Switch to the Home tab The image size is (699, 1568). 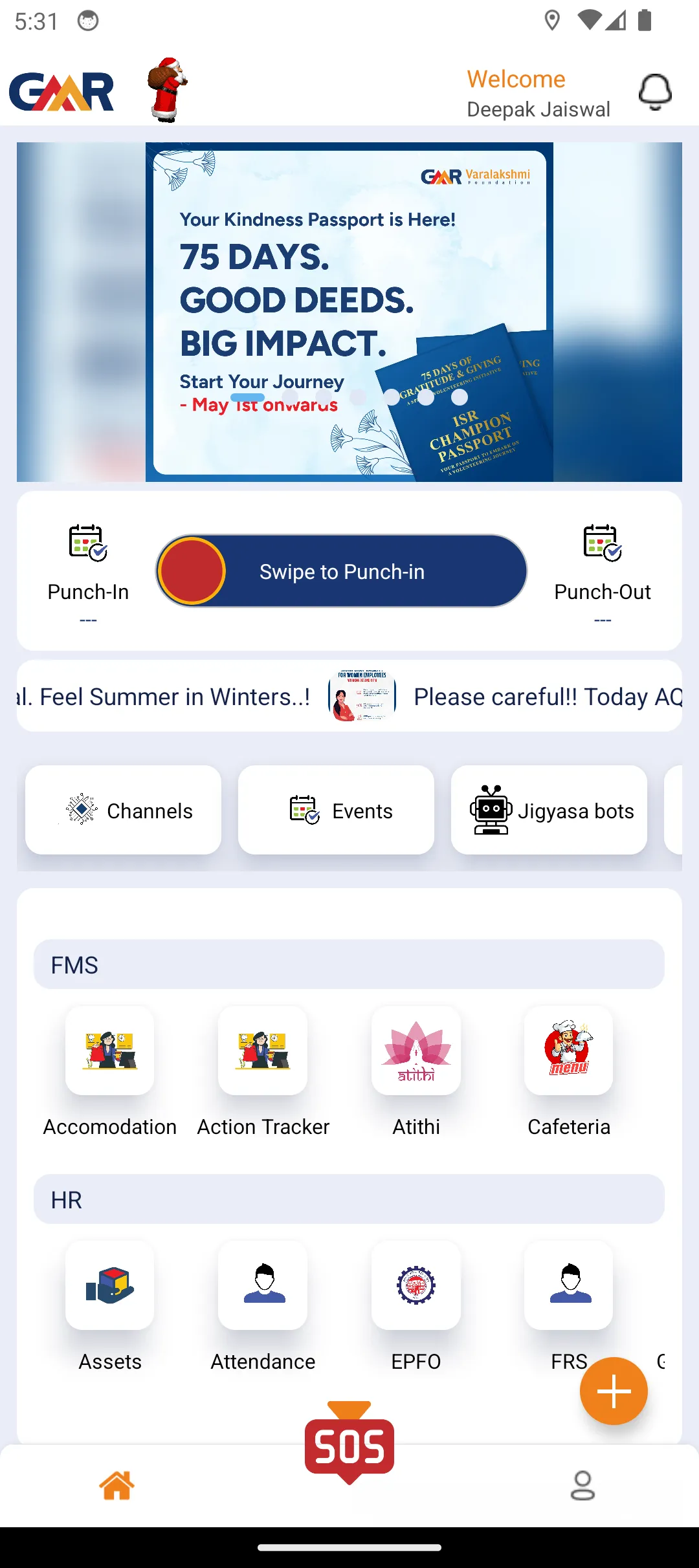point(117,1485)
